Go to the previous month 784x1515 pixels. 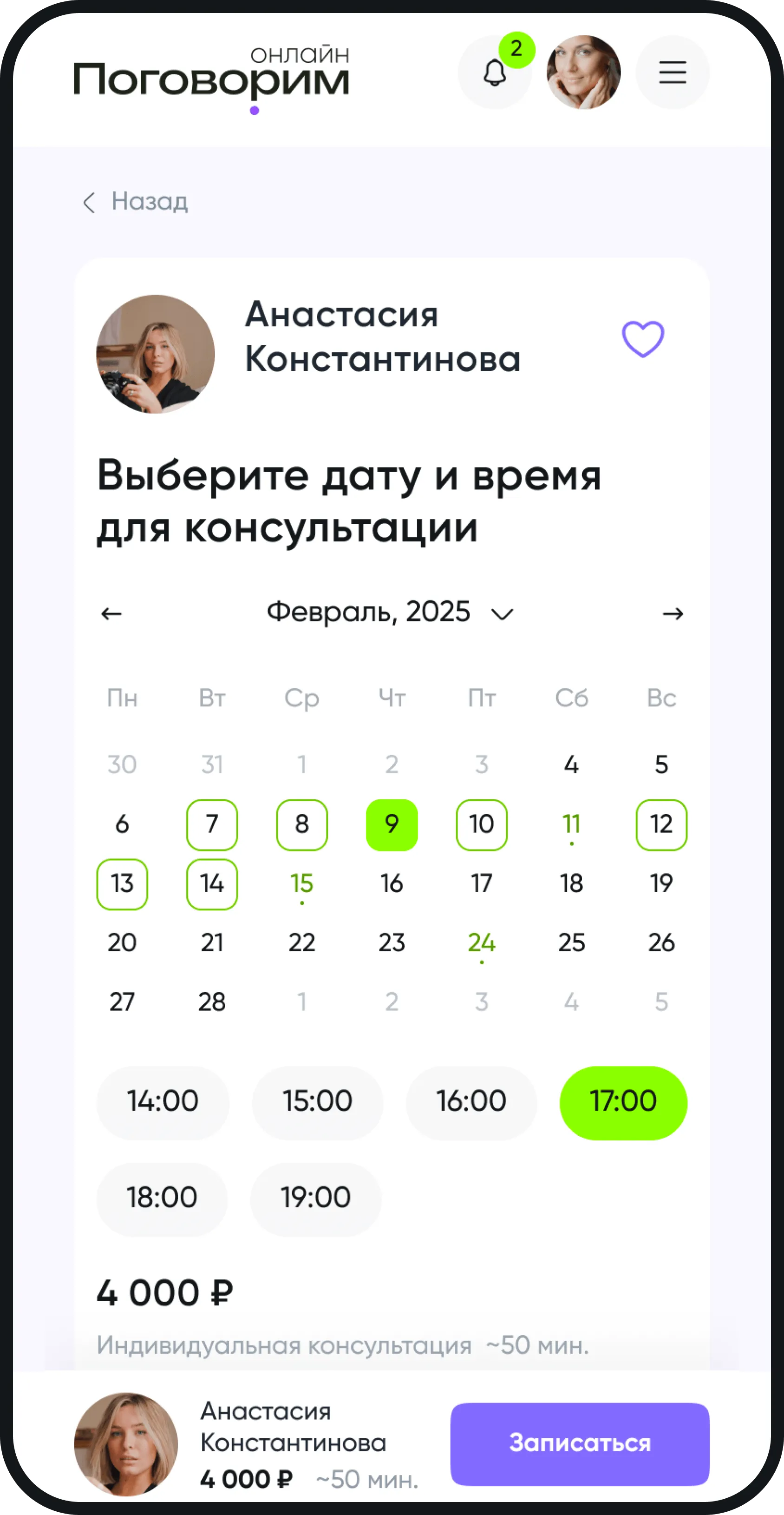click(x=111, y=613)
